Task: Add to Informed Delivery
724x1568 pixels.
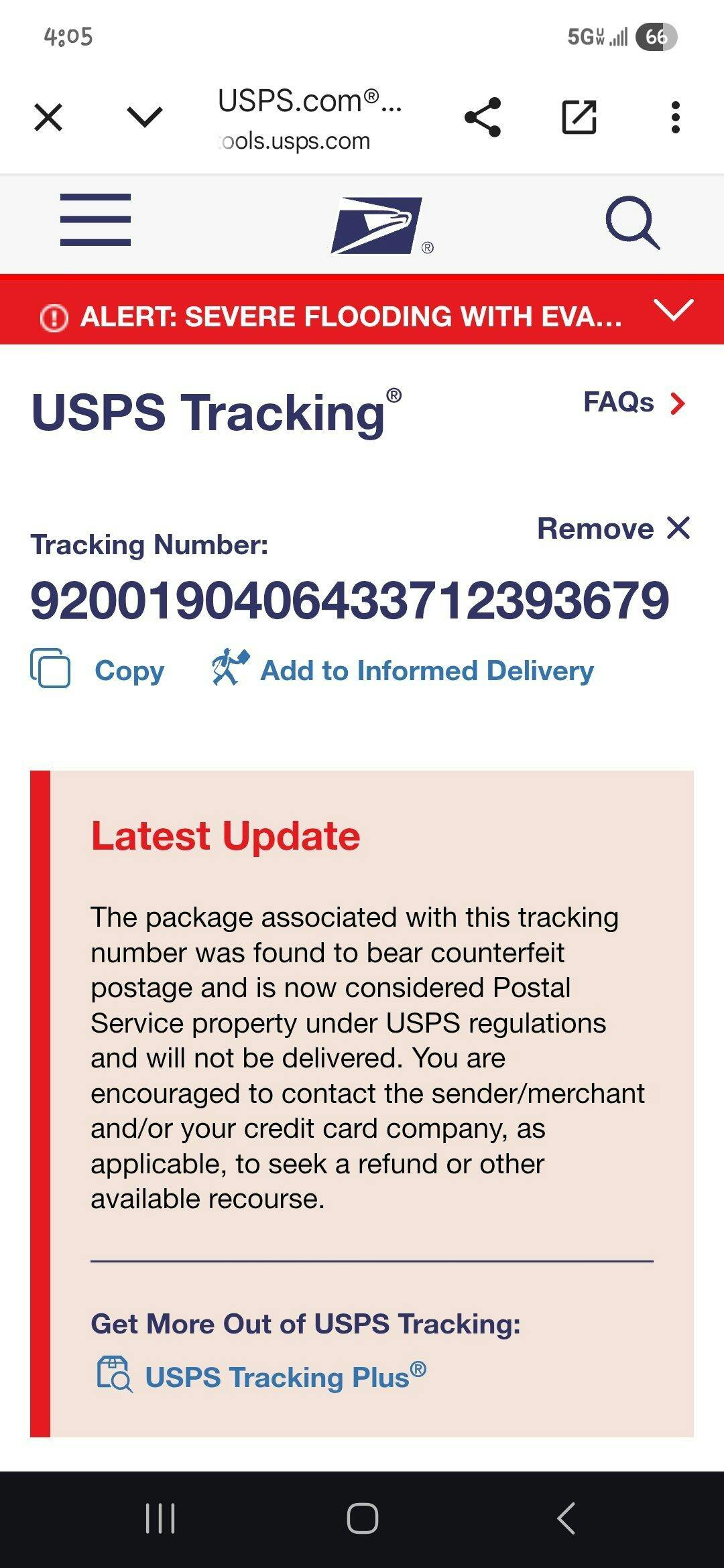Action: (x=404, y=670)
